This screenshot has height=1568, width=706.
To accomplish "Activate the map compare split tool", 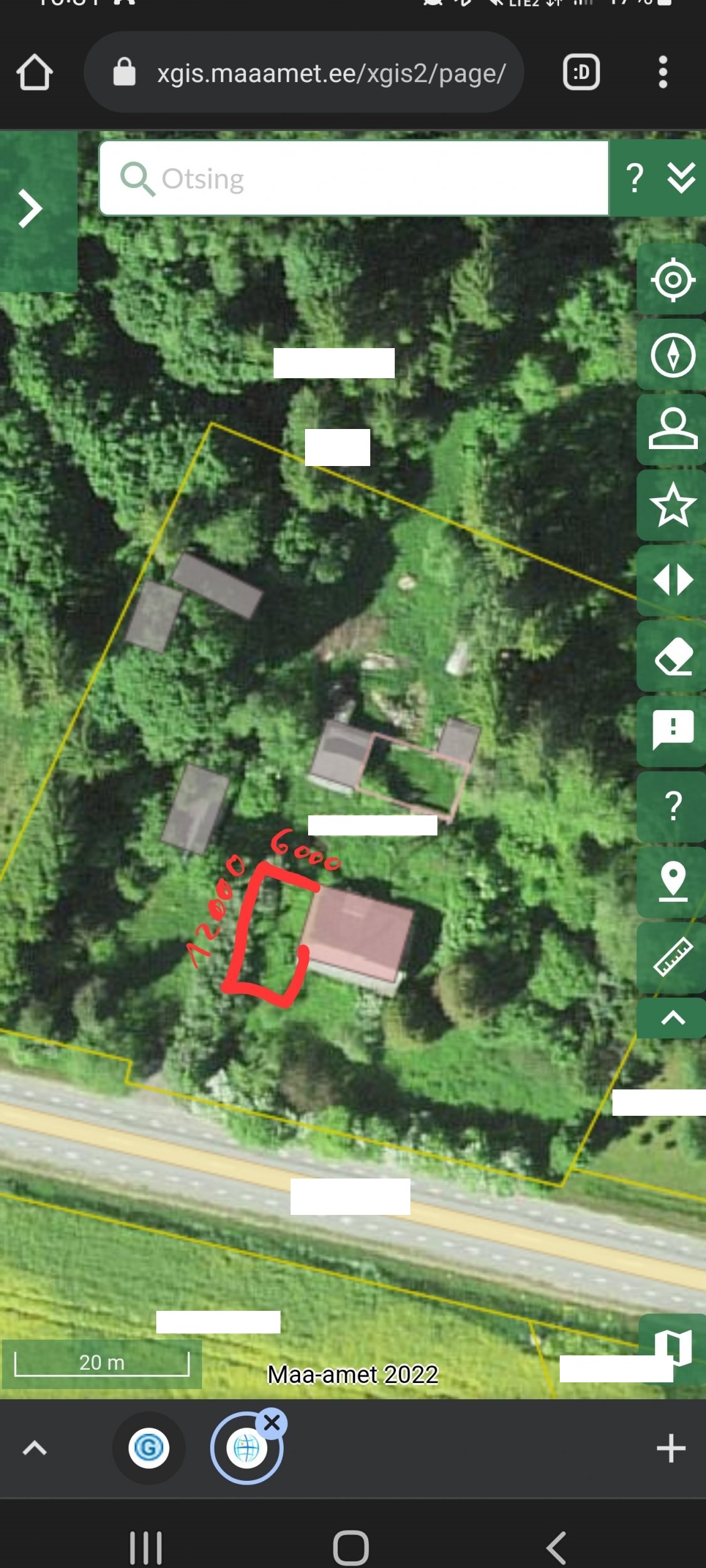I will [673, 581].
